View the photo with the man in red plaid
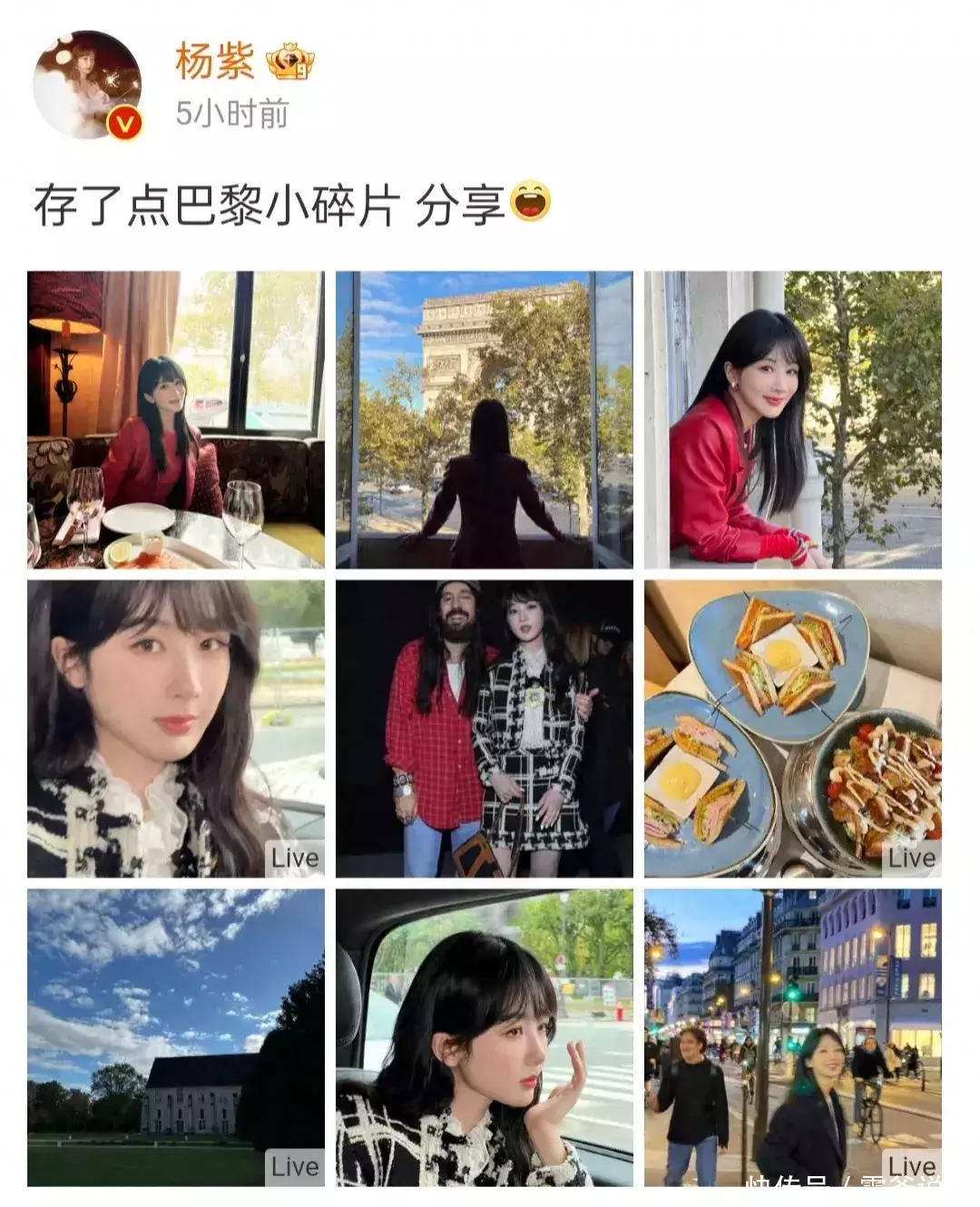The image size is (980, 1207). [x=485, y=729]
